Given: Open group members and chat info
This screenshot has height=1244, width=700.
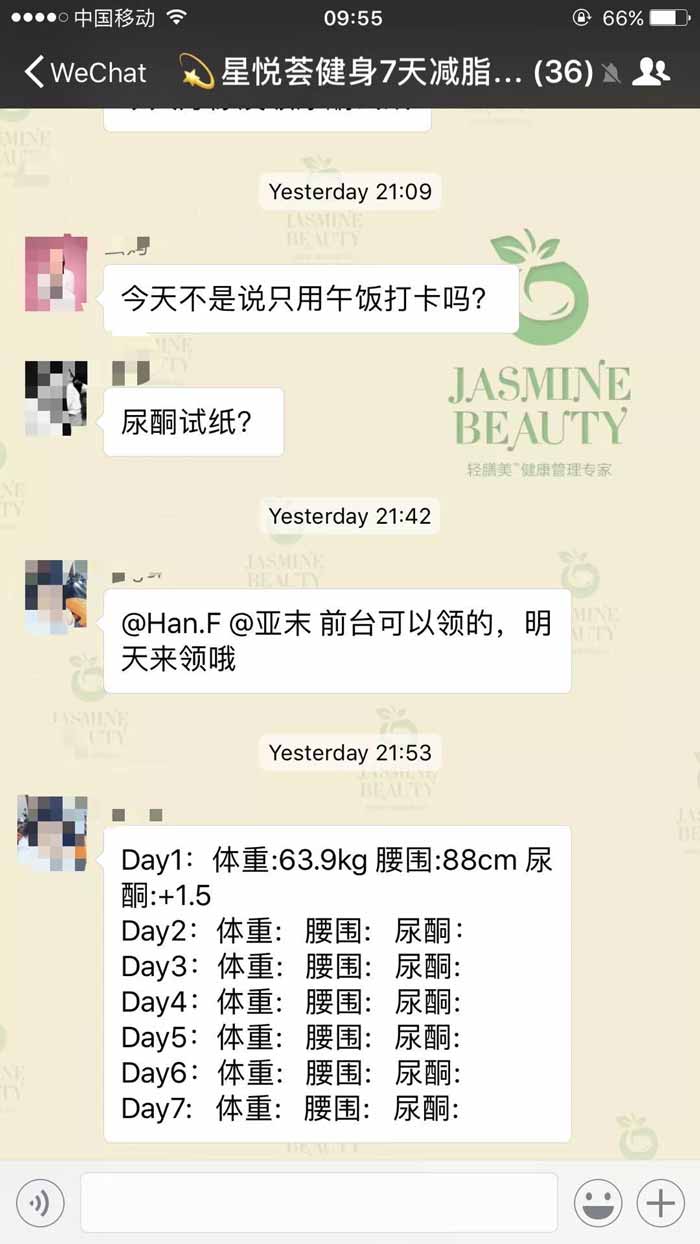Looking at the screenshot, I should coord(651,72).
